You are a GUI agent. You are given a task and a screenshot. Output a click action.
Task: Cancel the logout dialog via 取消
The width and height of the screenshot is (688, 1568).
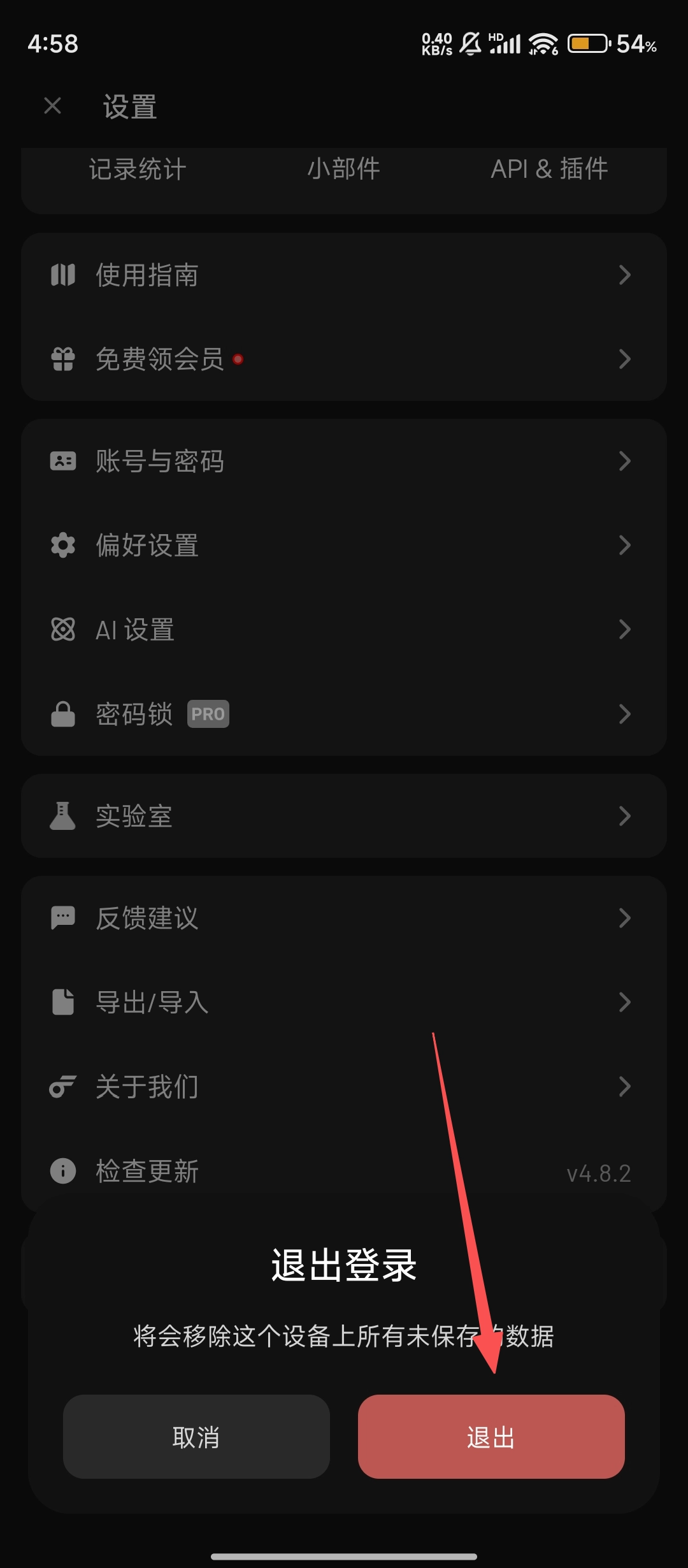(x=196, y=1437)
